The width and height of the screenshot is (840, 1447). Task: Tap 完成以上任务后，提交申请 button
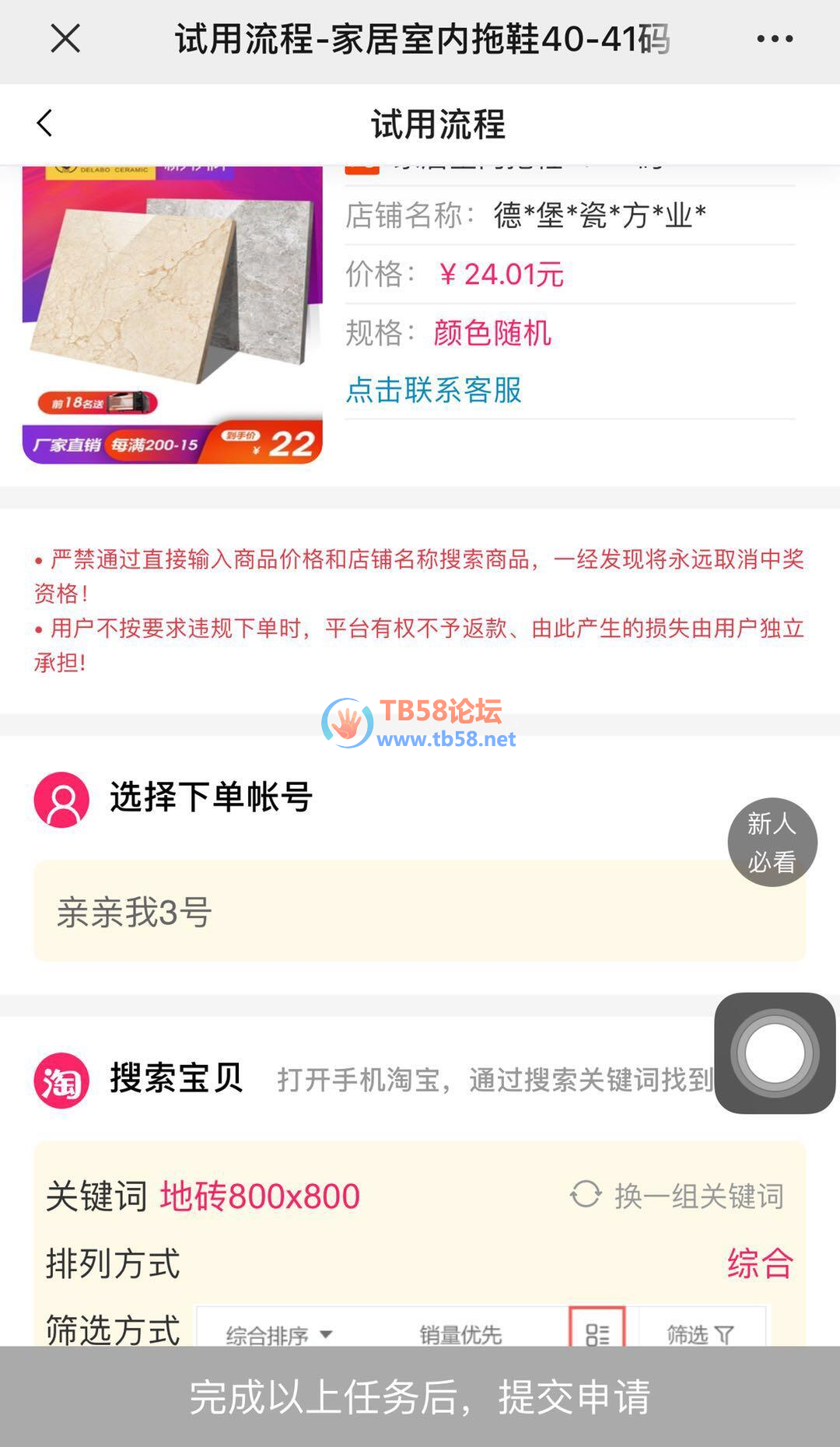pos(420,1396)
